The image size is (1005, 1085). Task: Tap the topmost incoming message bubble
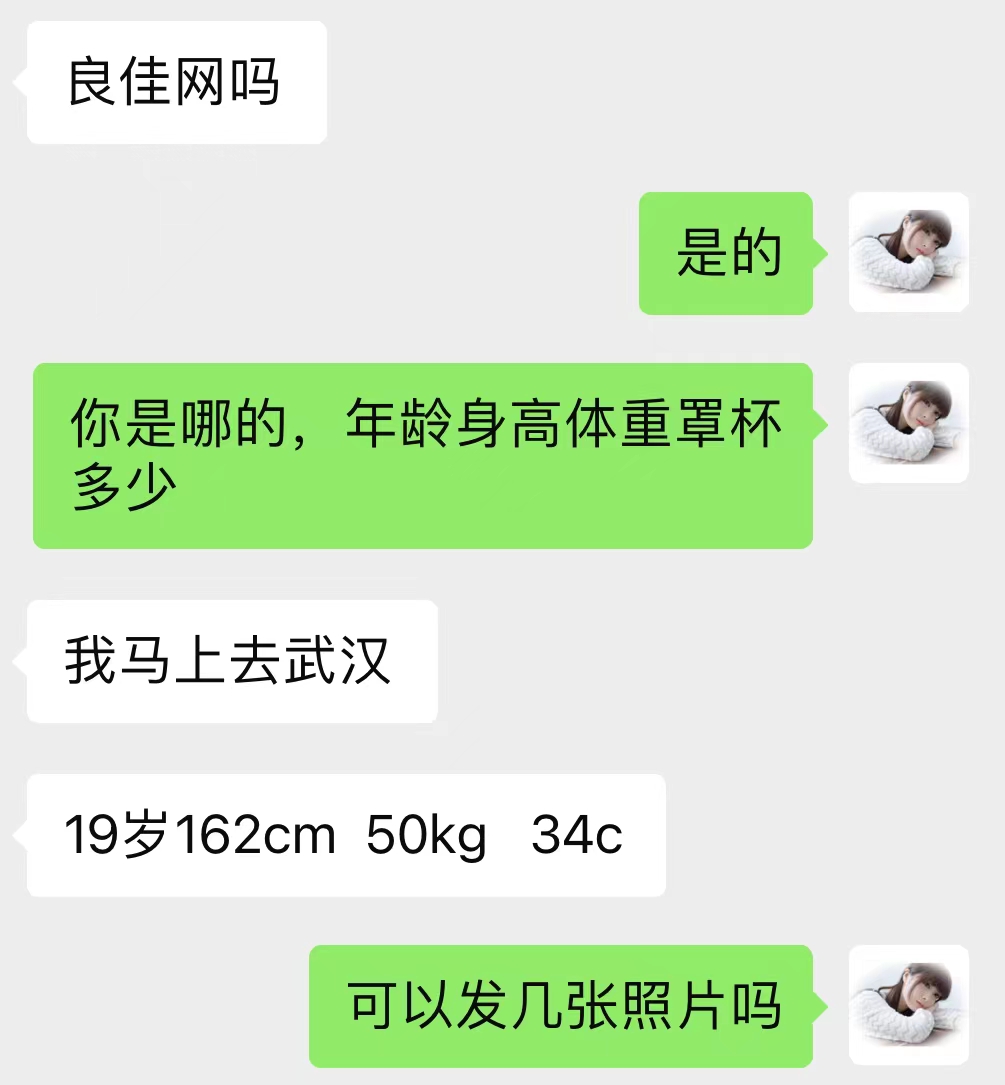coord(176,82)
